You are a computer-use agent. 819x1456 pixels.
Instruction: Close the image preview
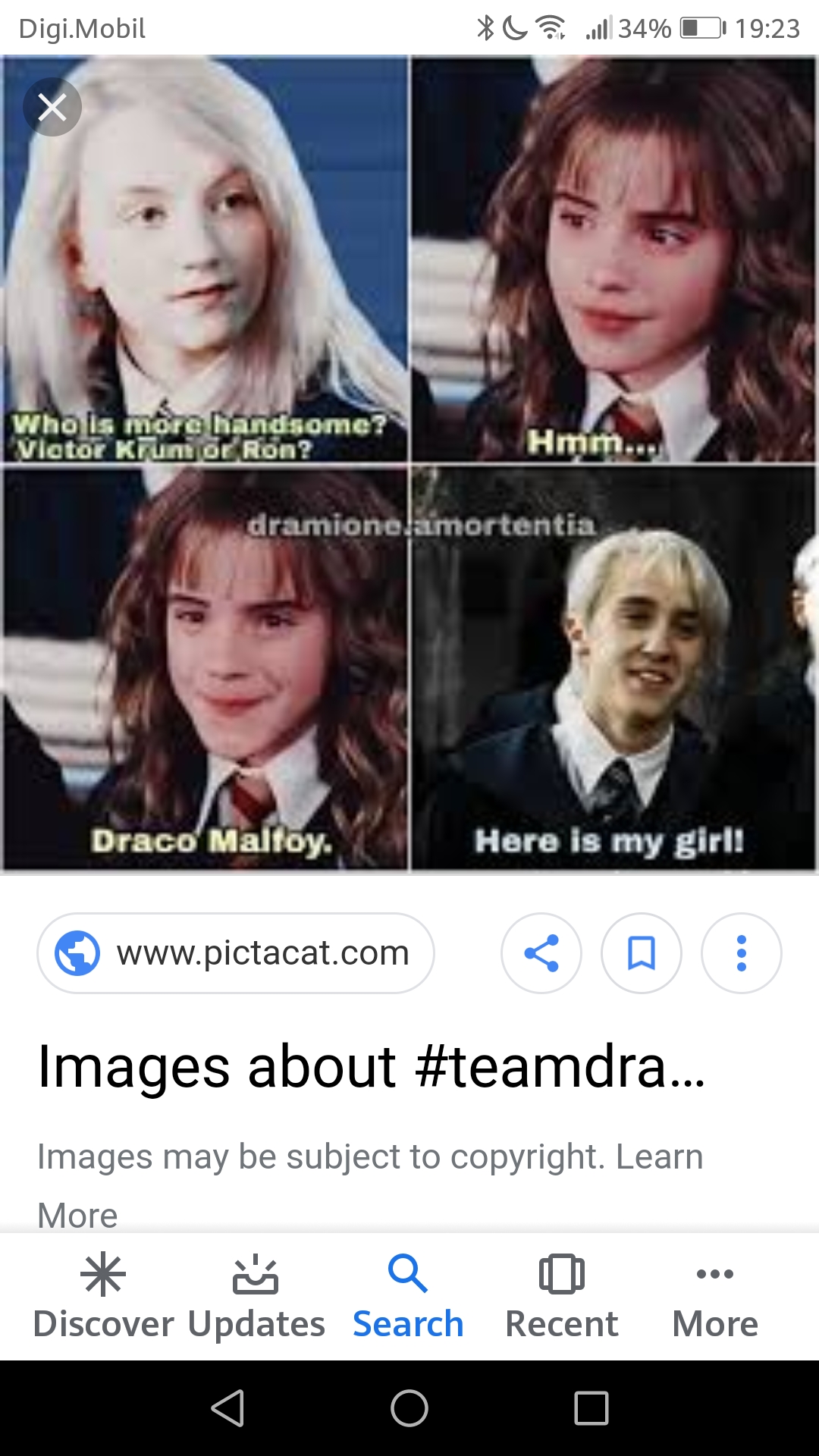(x=52, y=107)
